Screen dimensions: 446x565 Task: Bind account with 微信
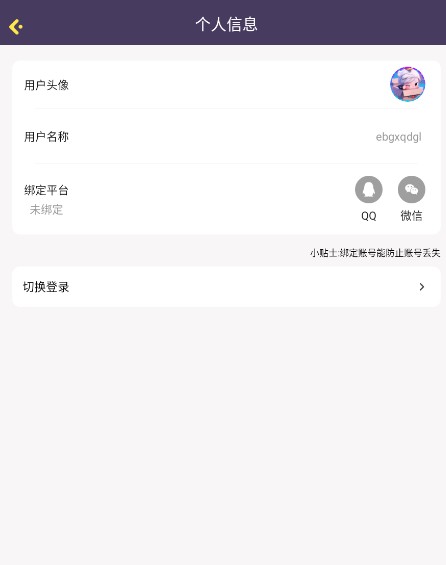pyautogui.click(x=411, y=198)
